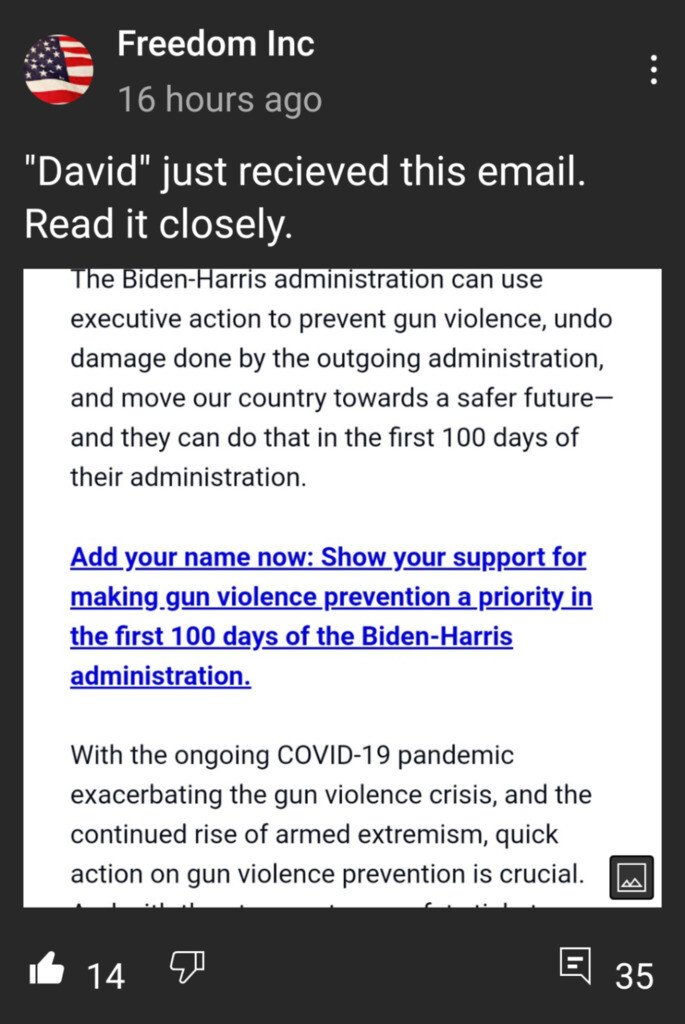Open Freedom Inc channel avatar
This screenshot has width=685, height=1024.
[x=59, y=70]
